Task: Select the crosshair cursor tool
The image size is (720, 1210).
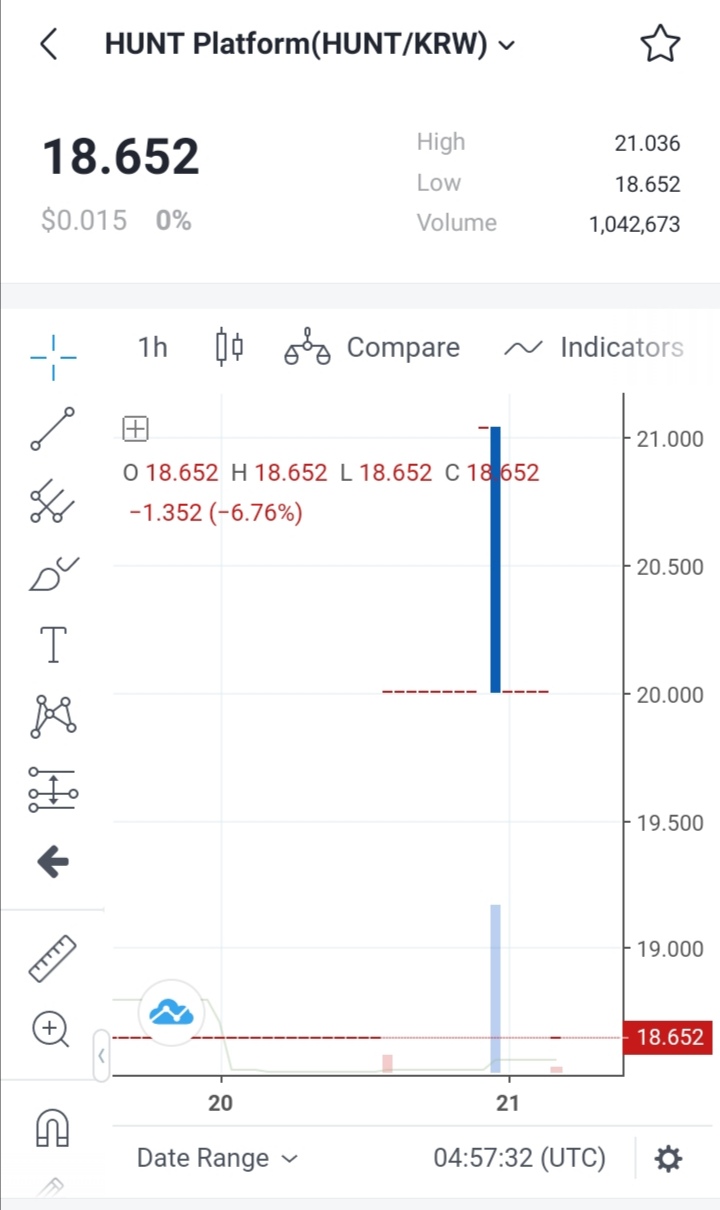Action: coord(53,355)
